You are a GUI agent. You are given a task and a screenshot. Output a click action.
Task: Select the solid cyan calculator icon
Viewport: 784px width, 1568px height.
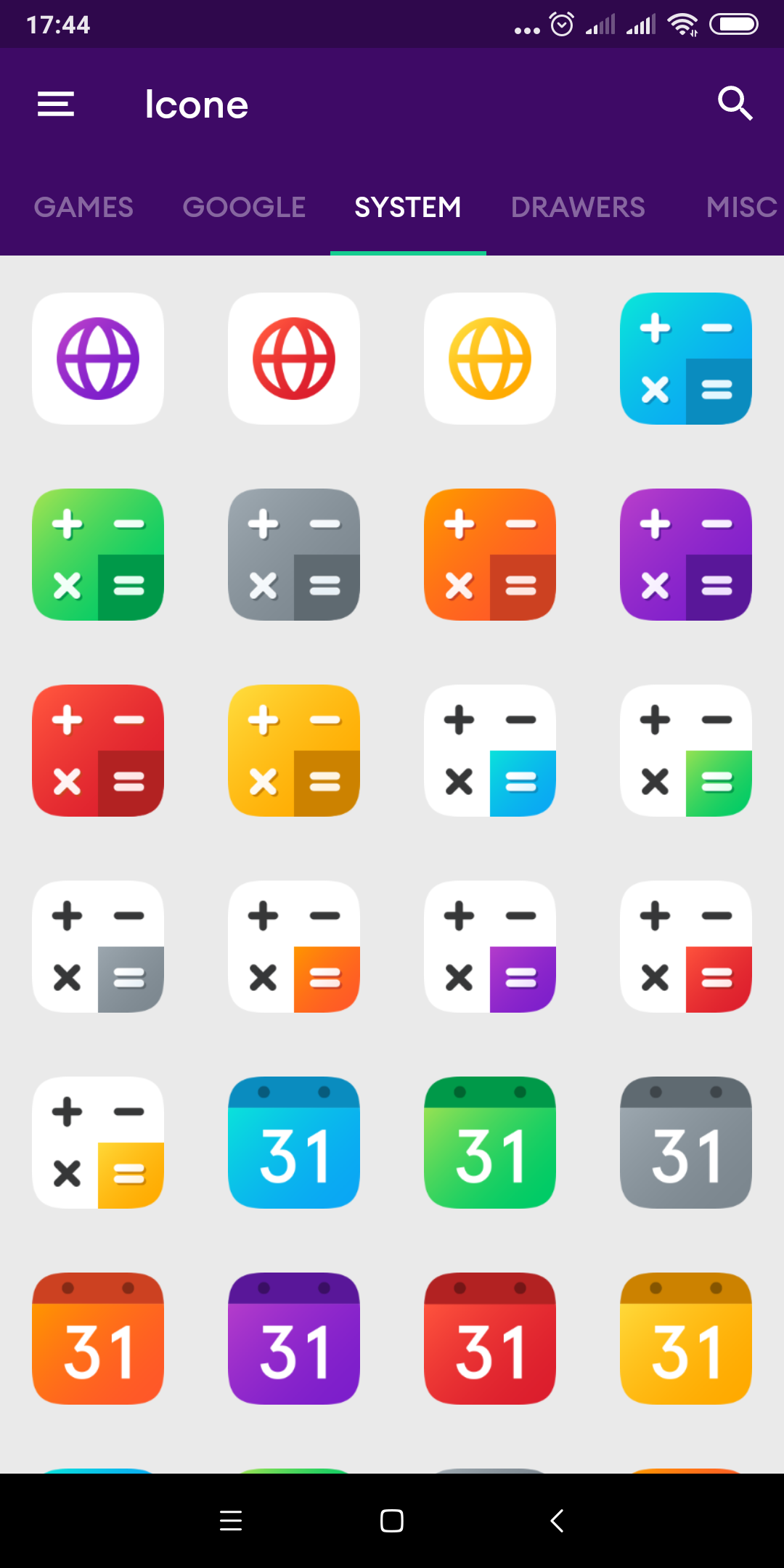pos(686,359)
